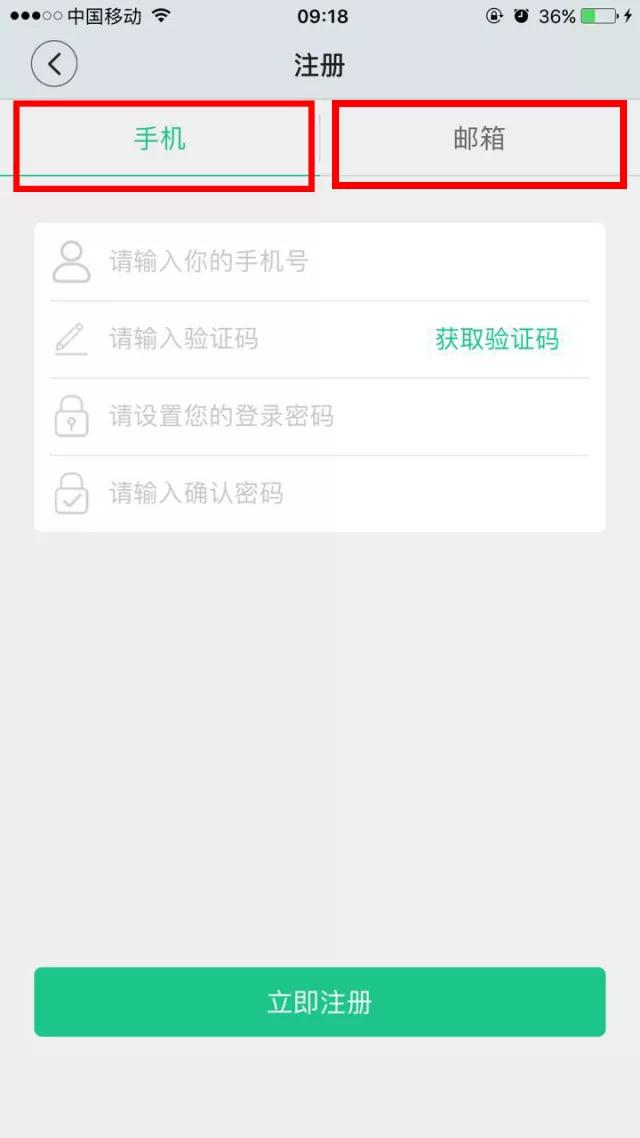The image size is (640, 1138).
Task: Select the 手机 registration tab
Action: point(160,139)
